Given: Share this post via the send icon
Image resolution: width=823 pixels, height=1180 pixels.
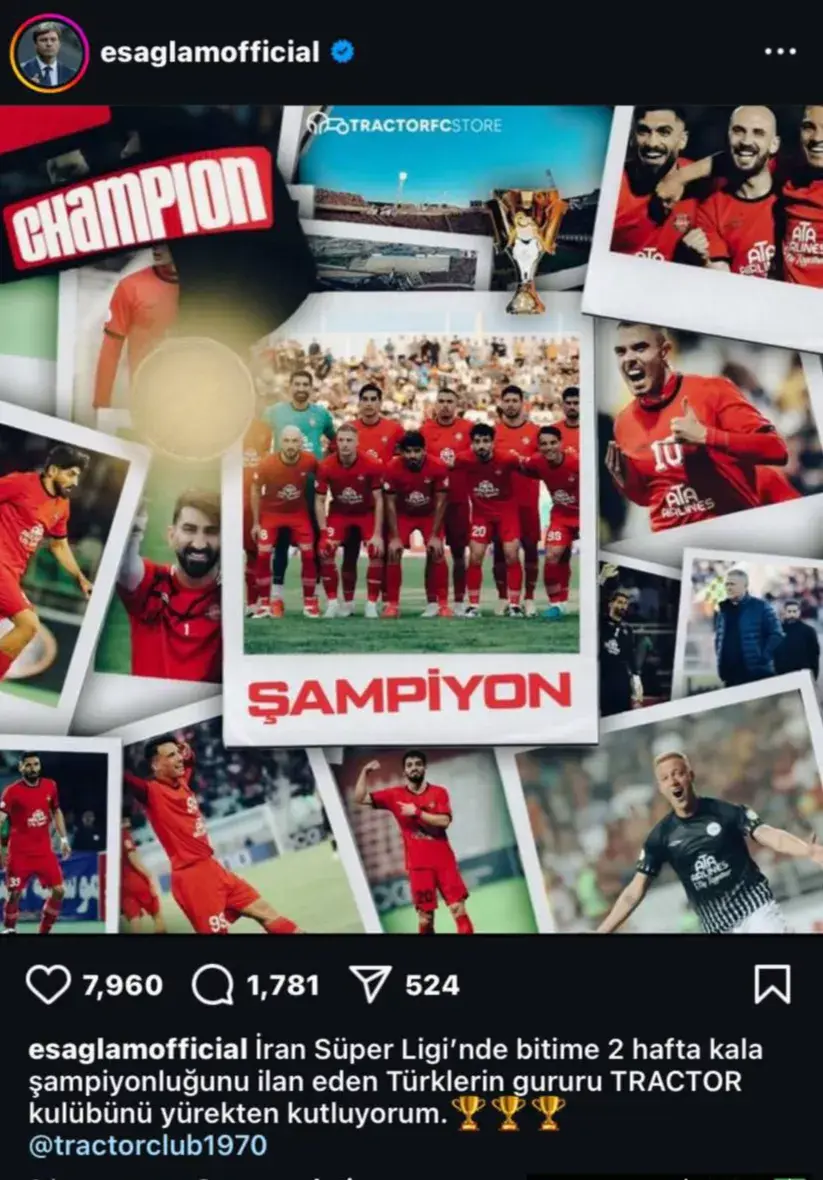Looking at the screenshot, I should click(370, 985).
